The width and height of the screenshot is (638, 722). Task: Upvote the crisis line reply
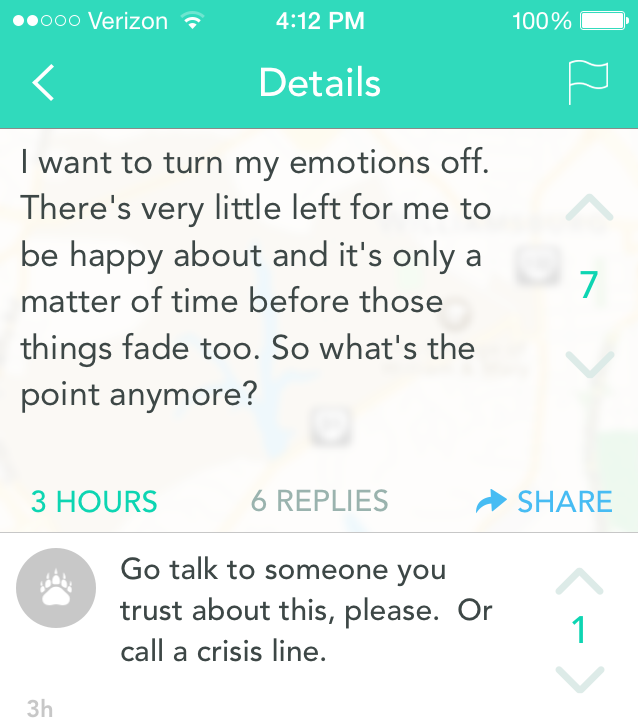(578, 582)
